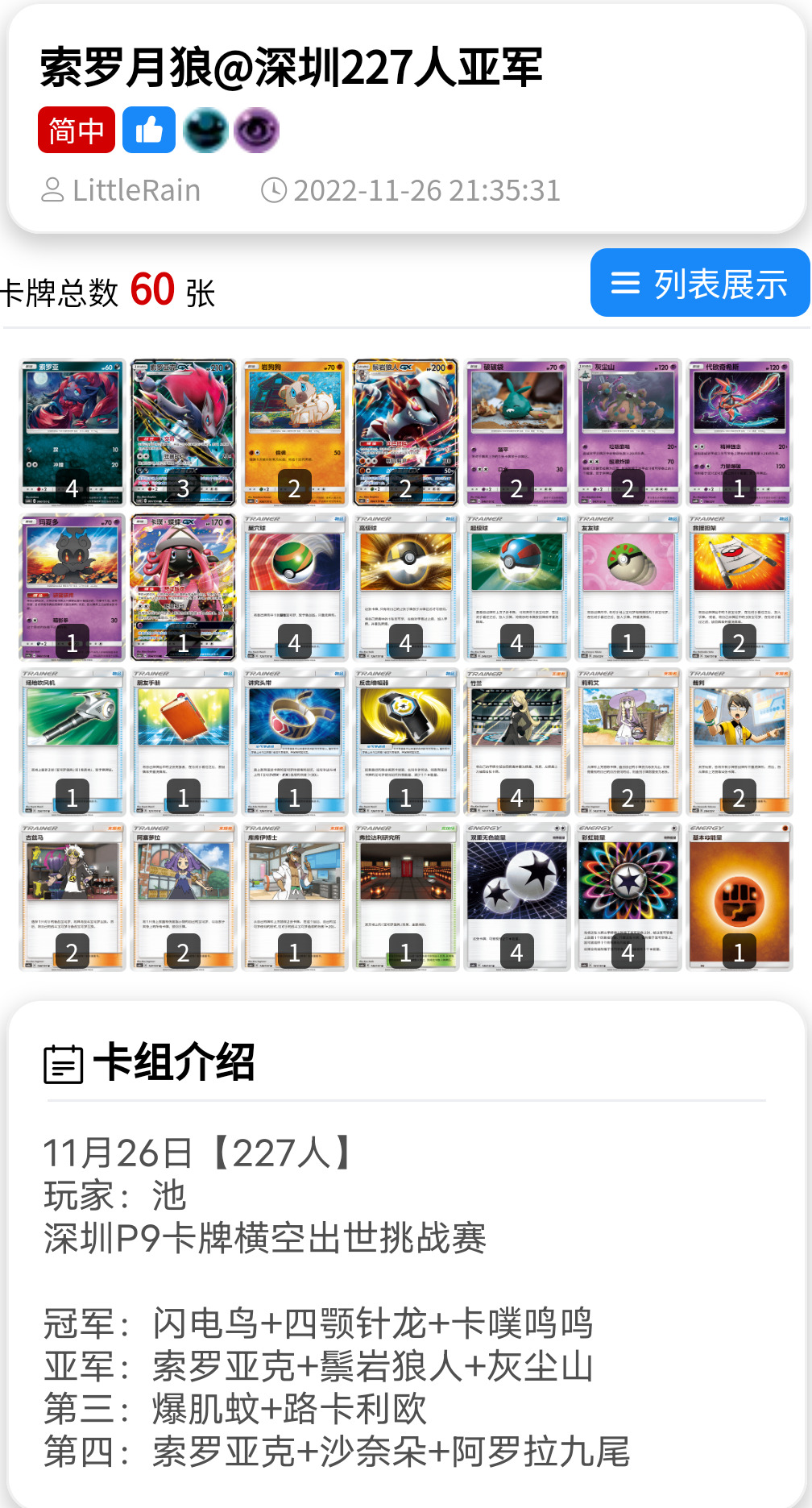Image resolution: width=812 pixels, height=1508 pixels.
Task: View the 救援担架 trainer card
Action: click(739, 587)
